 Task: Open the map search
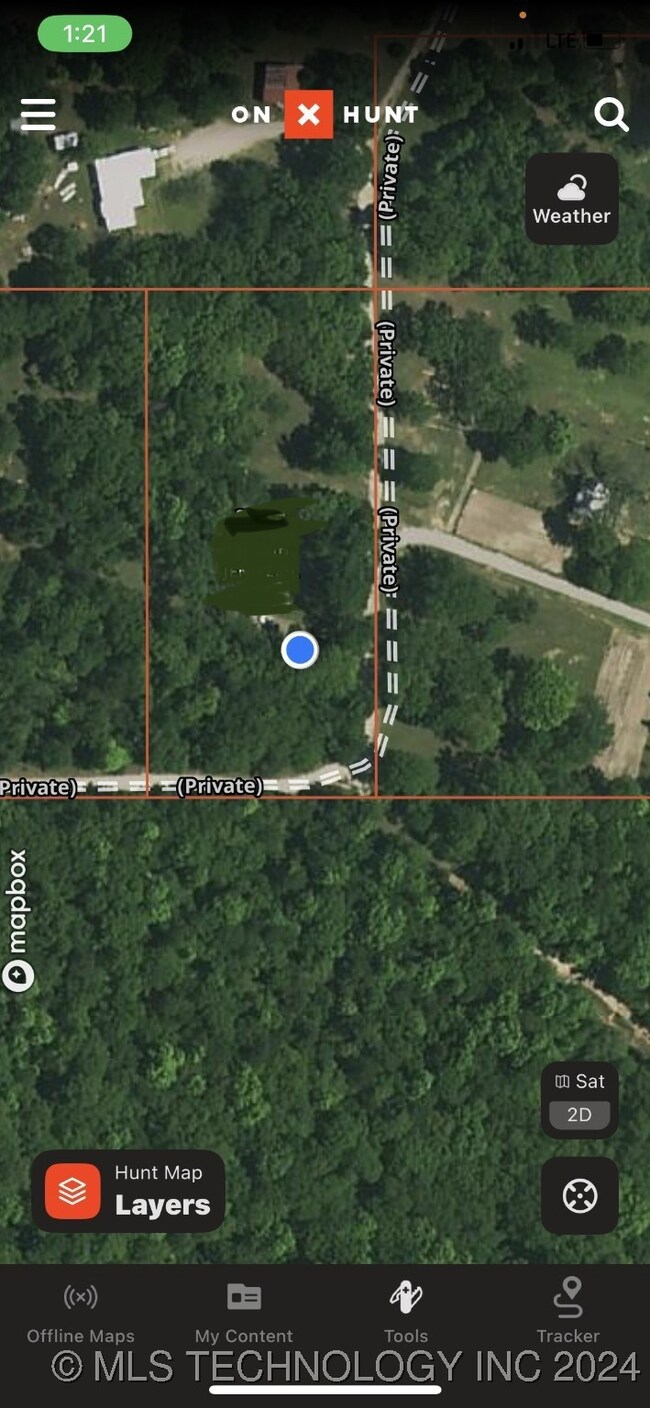point(611,115)
